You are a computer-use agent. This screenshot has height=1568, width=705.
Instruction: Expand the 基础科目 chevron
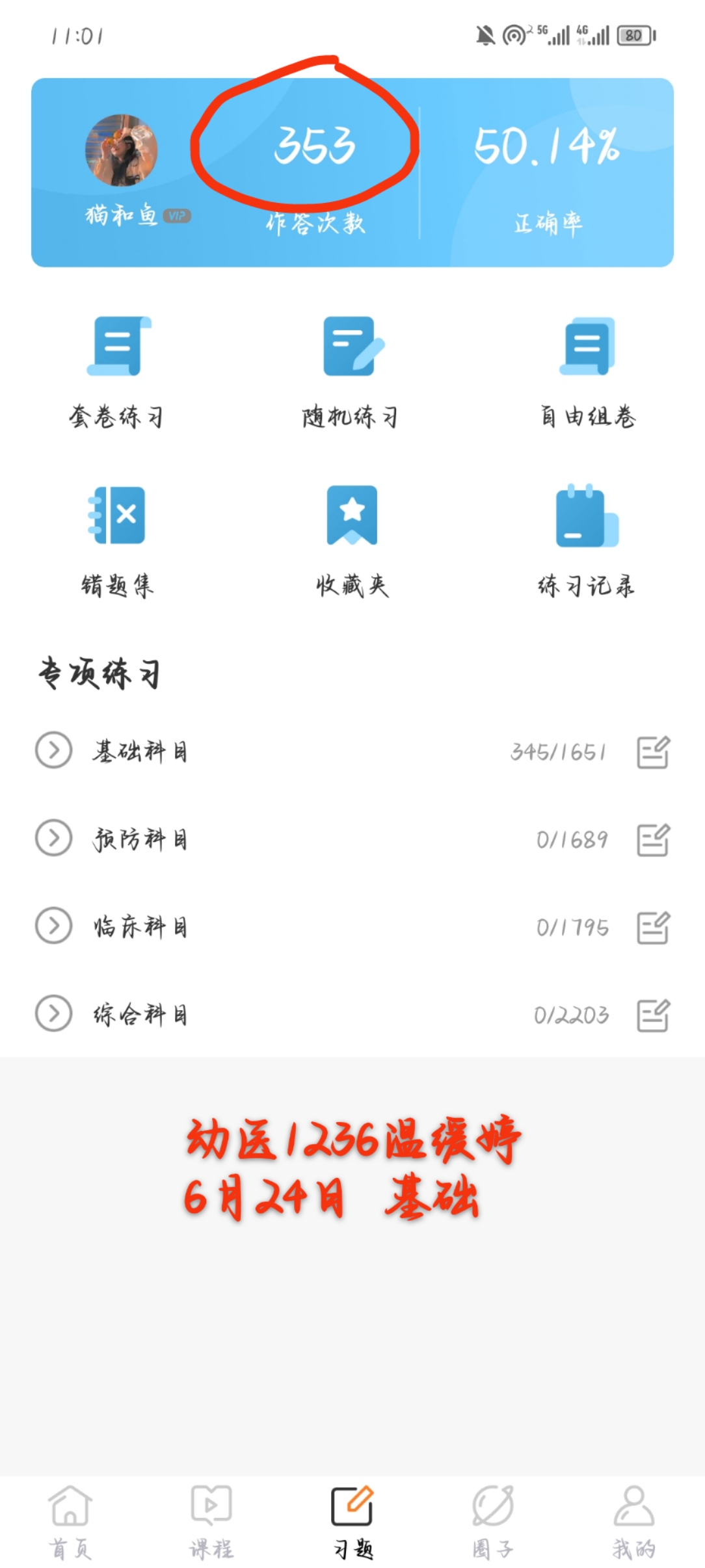pos(53,751)
